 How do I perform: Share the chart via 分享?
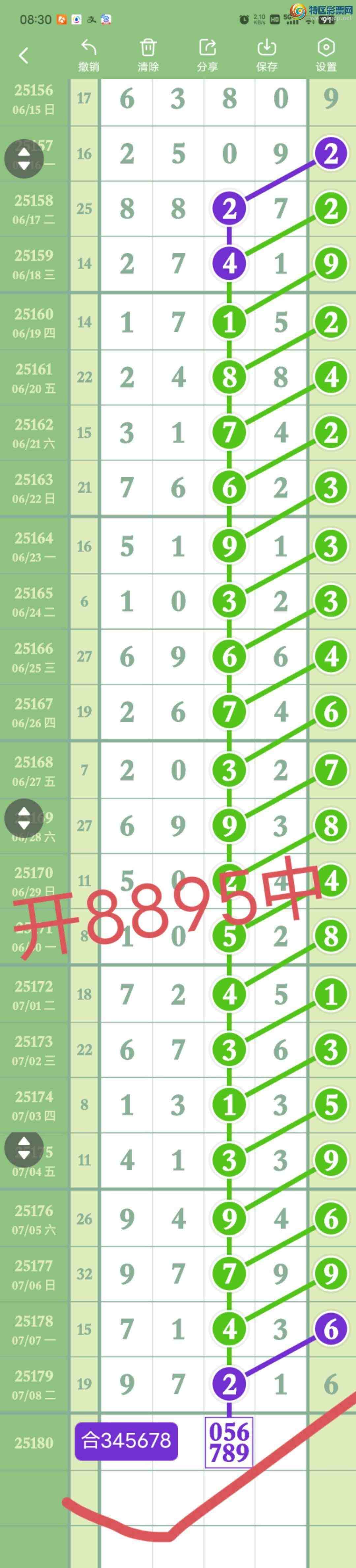coord(207,55)
